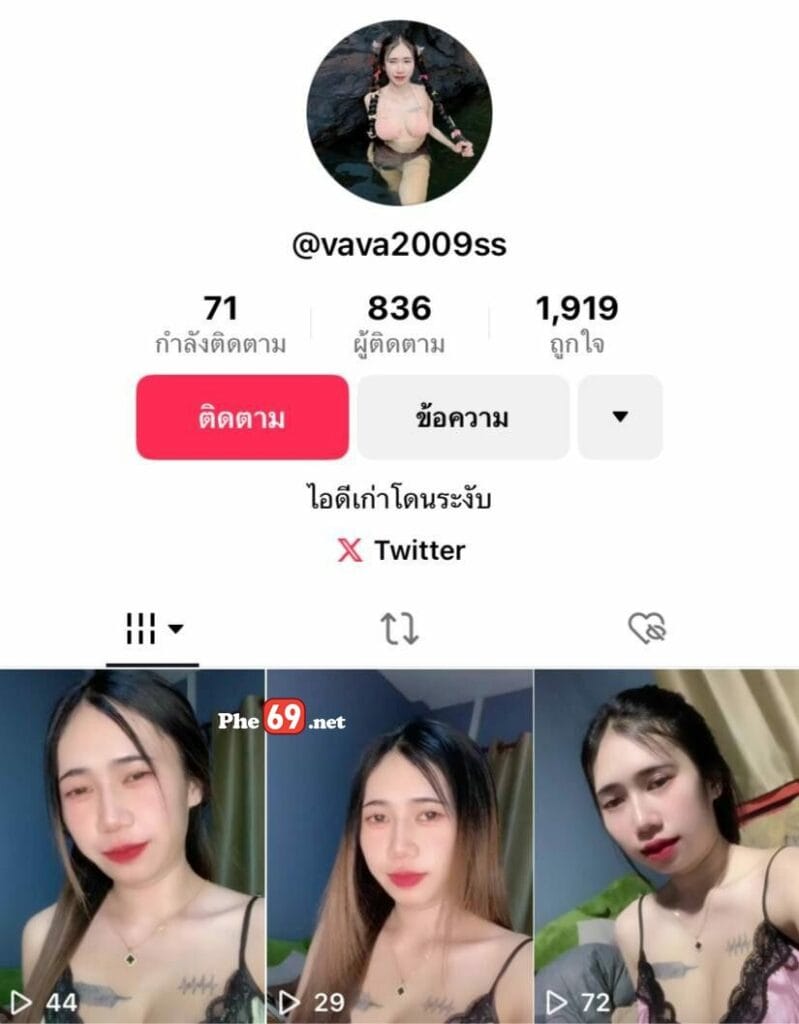This screenshot has height=1024, width=799.
Task: Expand the video sort order dropdown on the grid tab
Action: 178,630
